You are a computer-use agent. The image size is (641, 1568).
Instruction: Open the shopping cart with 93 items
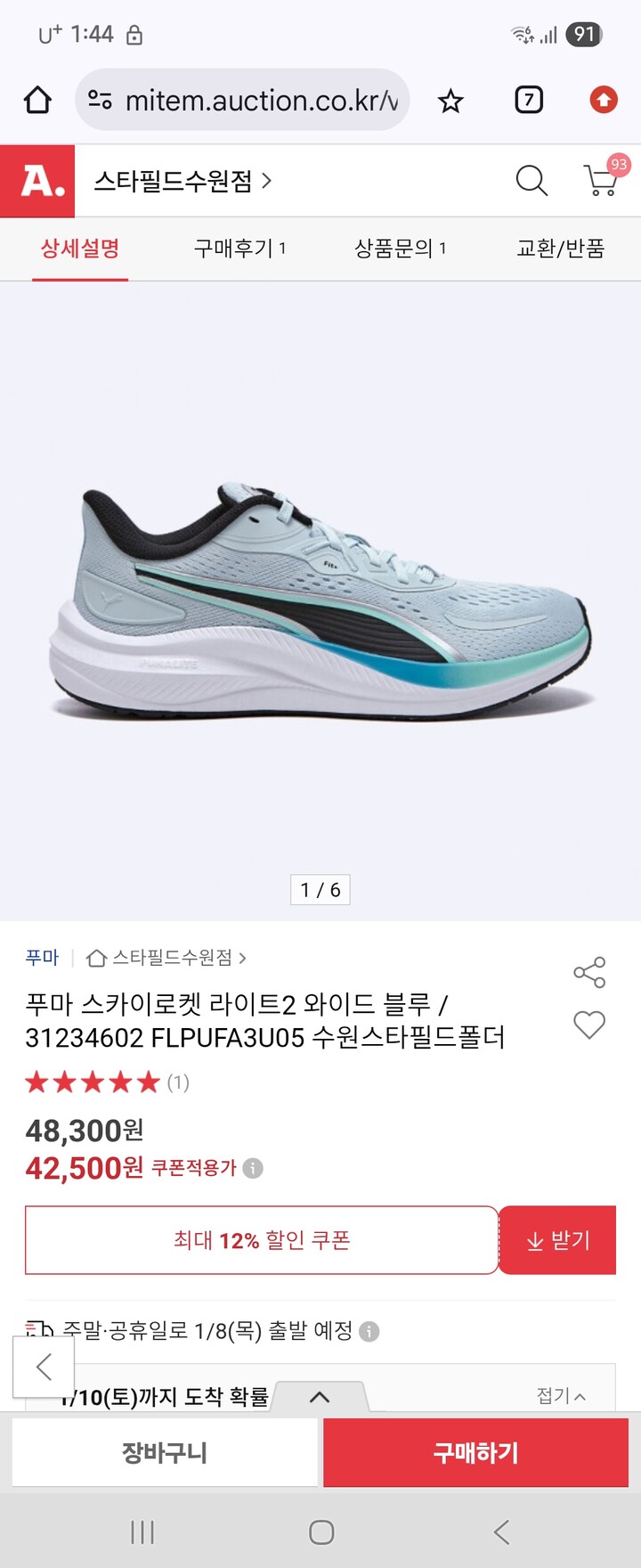tap(601, 182)
